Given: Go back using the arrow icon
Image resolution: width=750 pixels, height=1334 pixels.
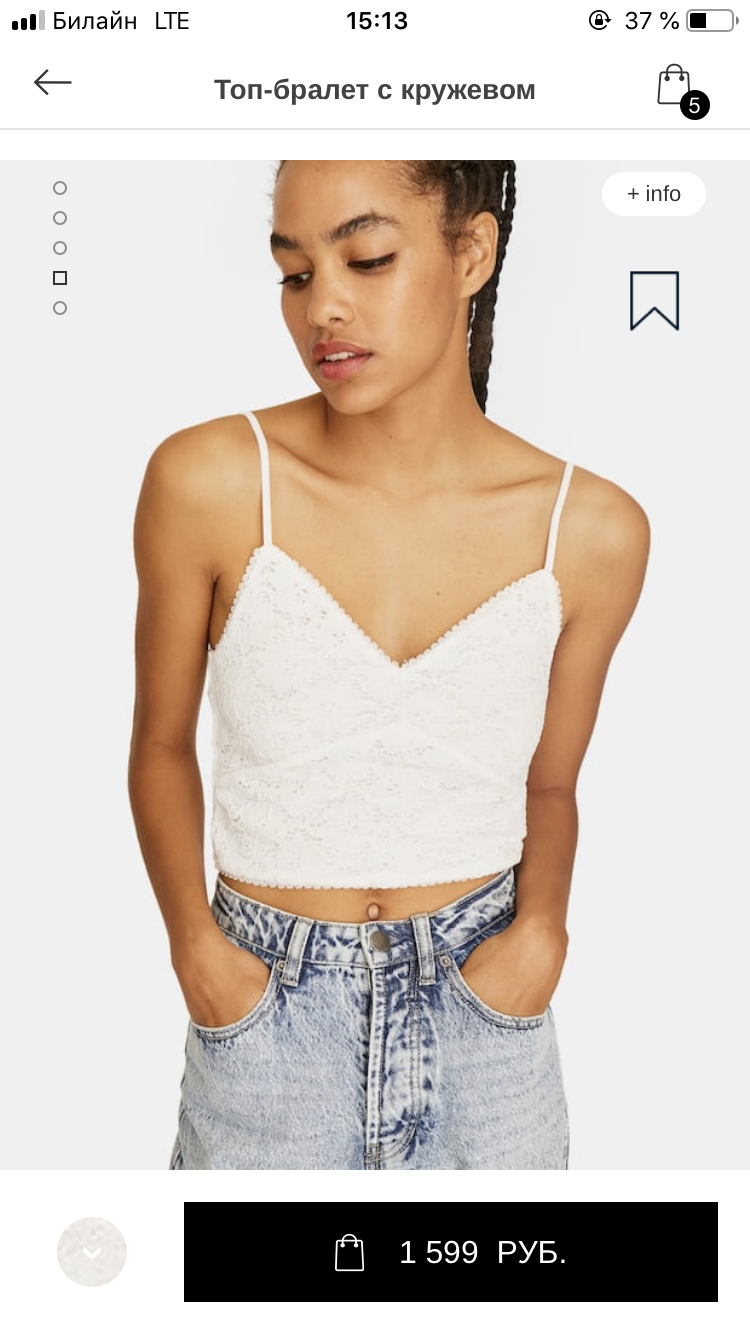Looking at the screenshot, I should point(52,82).
